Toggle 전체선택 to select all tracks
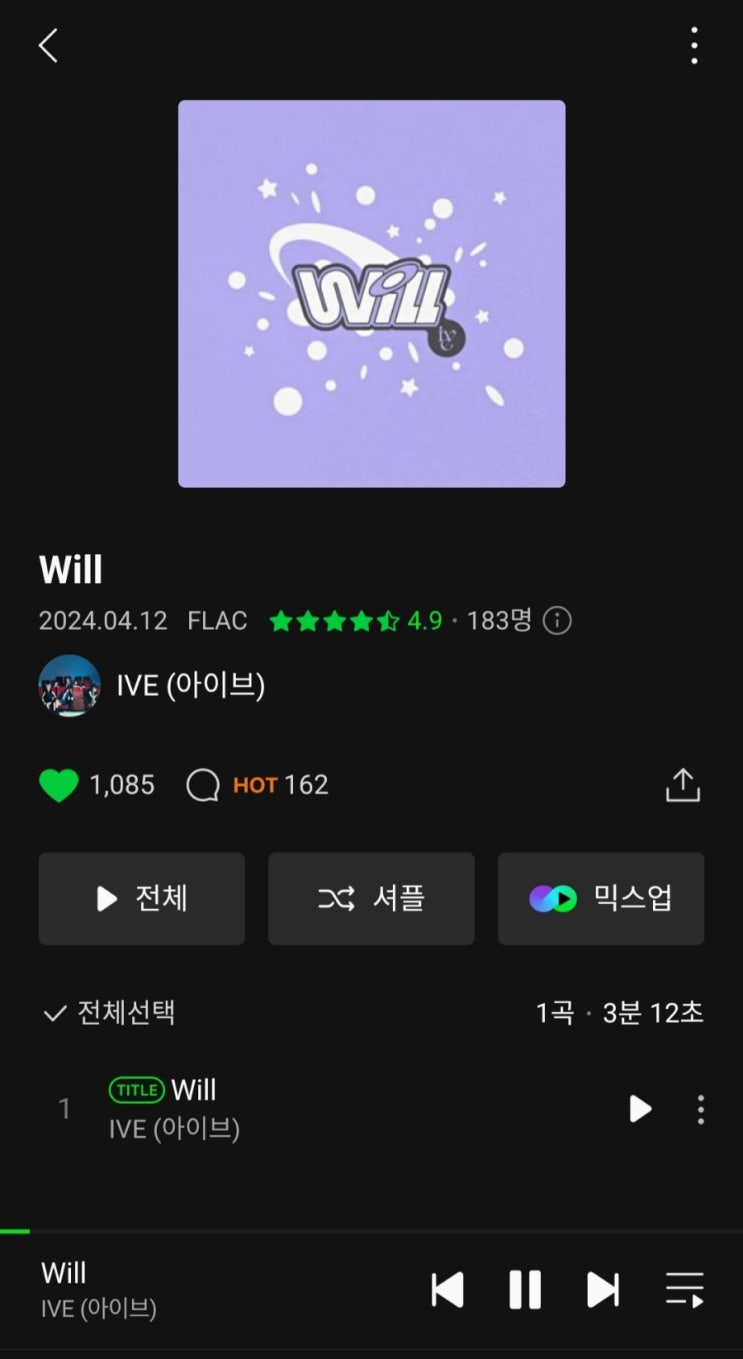This screenshot has width=743, height=1359. pos(110,1013)
